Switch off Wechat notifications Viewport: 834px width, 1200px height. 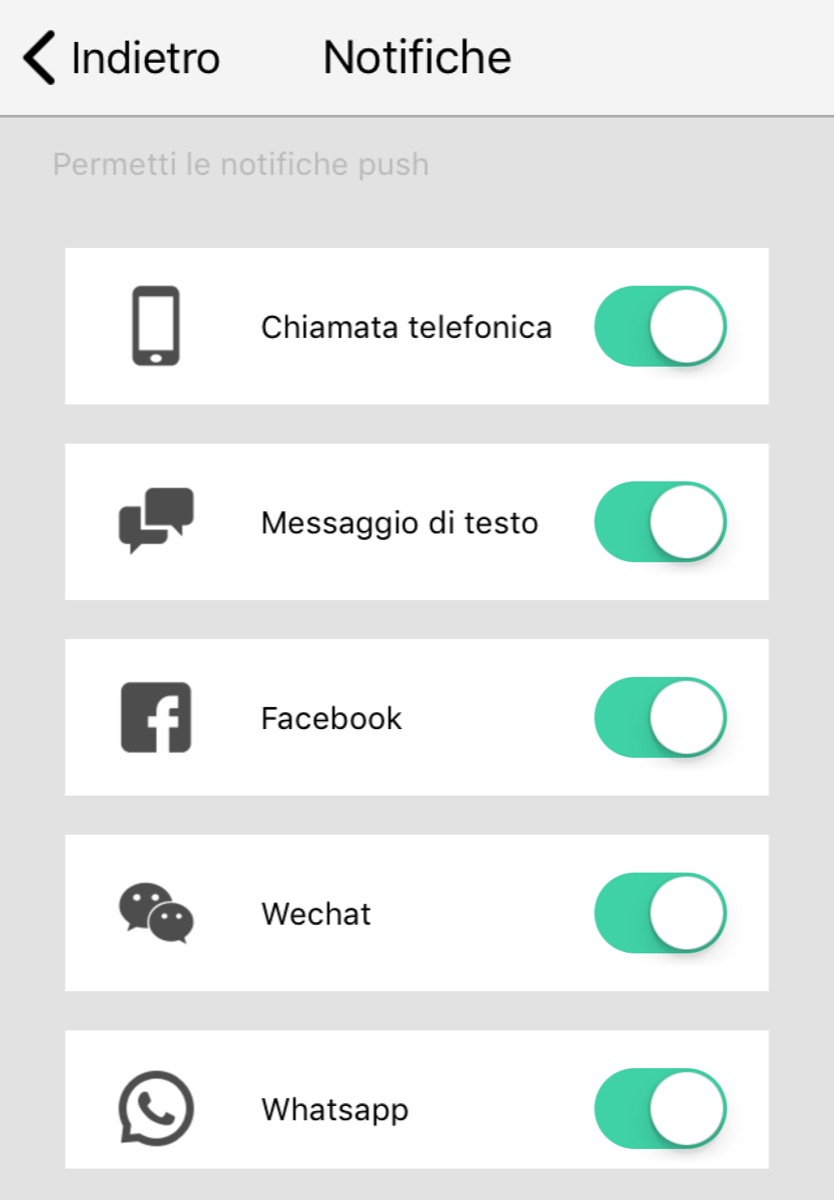pyautogui.click(x=660, y=913)
